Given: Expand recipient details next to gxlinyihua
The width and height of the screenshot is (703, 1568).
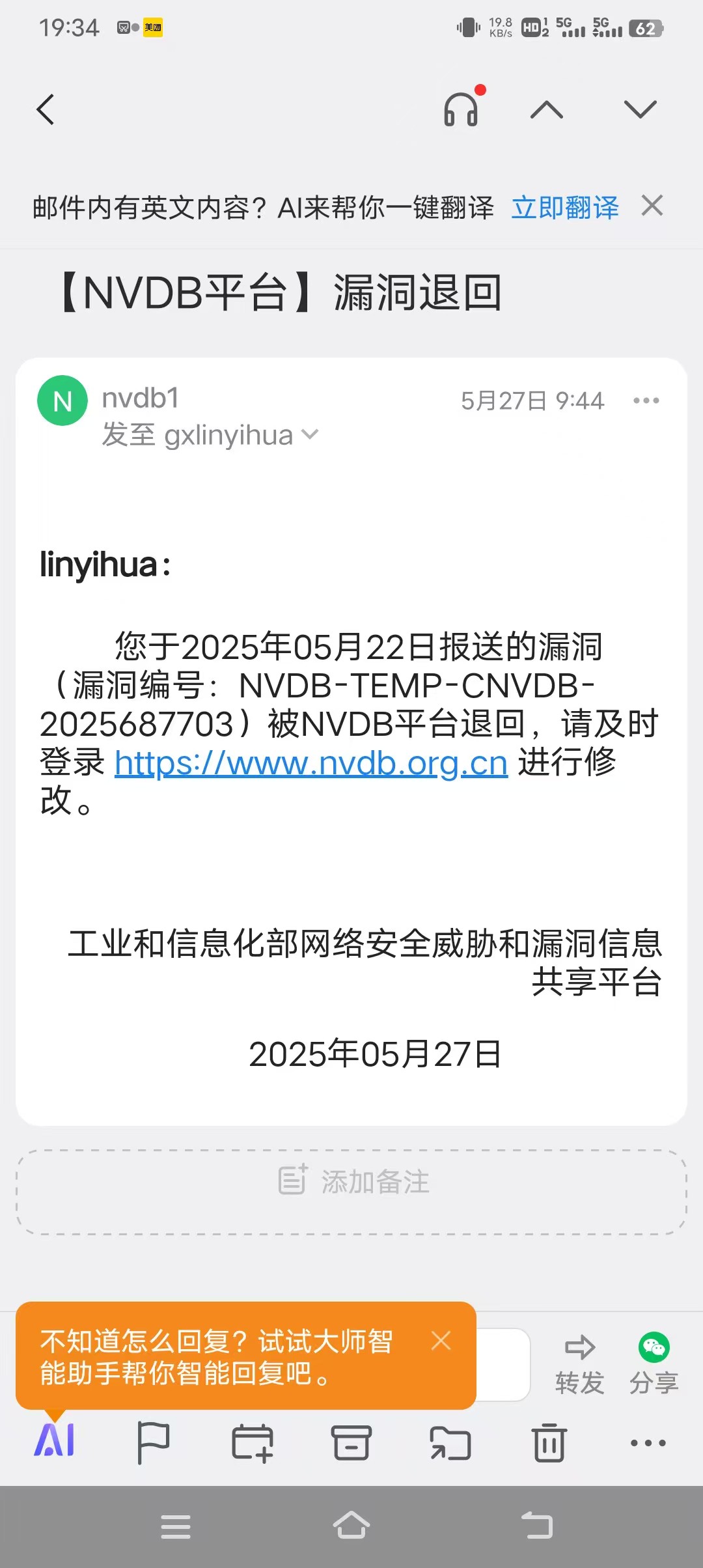Looking at the screenshot, I should (x=310, y=434).
